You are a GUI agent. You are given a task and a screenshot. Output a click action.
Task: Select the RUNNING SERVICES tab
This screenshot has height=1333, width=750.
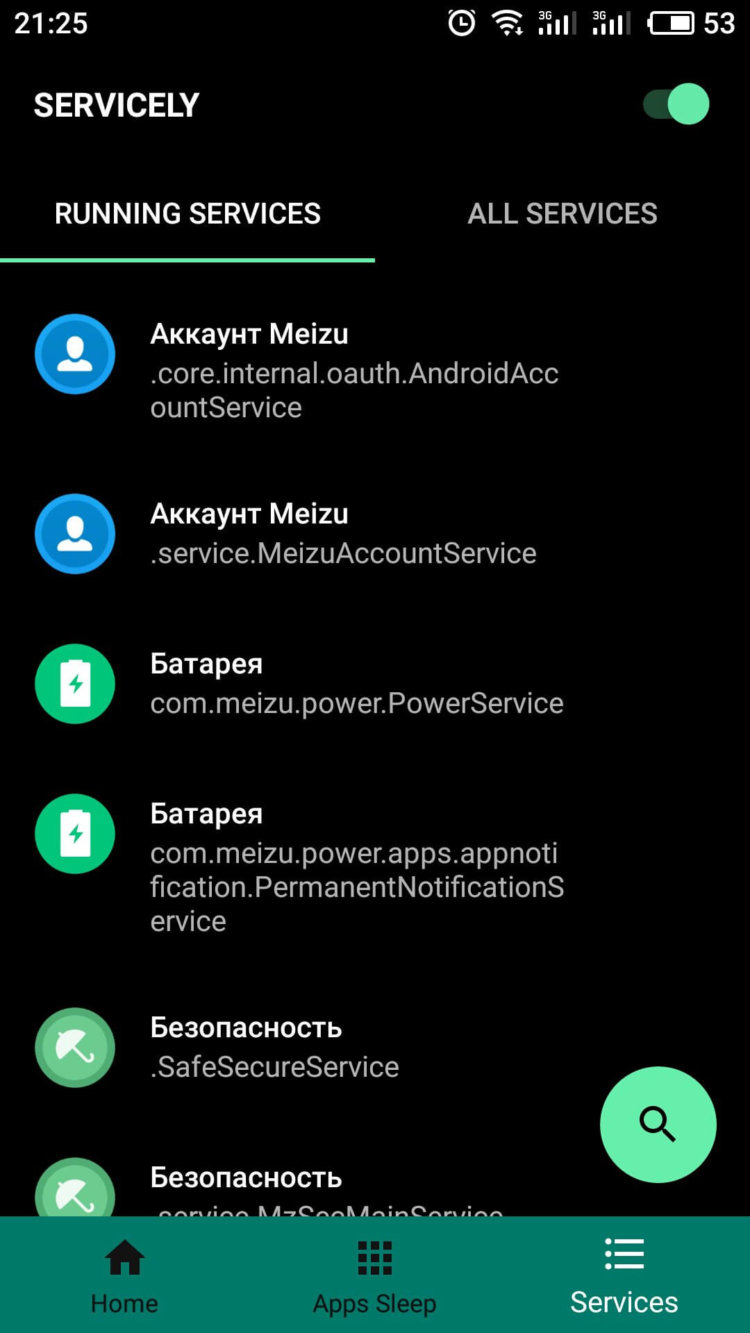click(x=187, y=213)
